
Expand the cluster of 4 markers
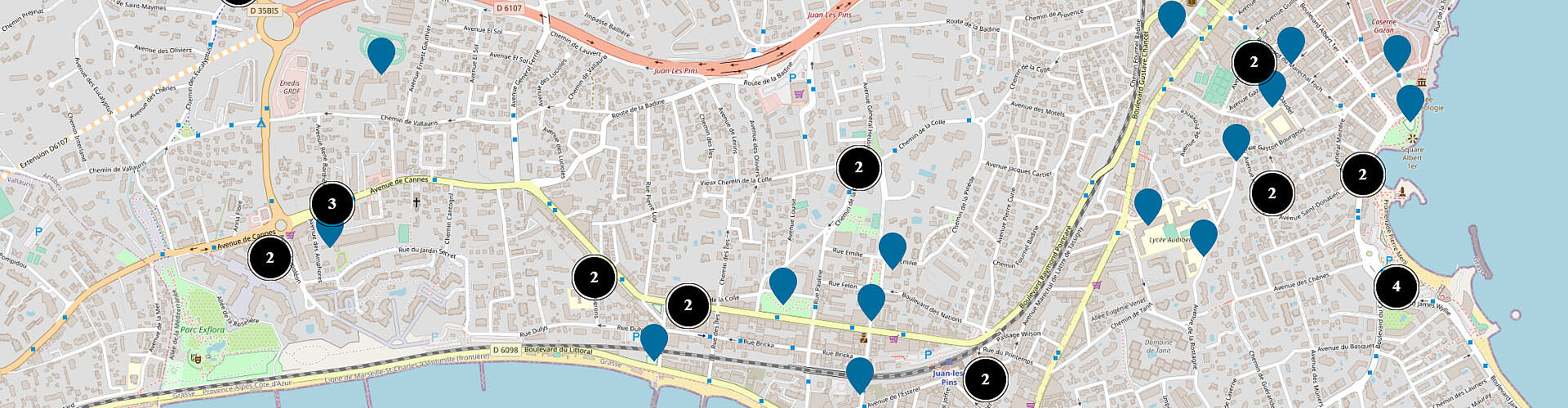click(1396, 286)
